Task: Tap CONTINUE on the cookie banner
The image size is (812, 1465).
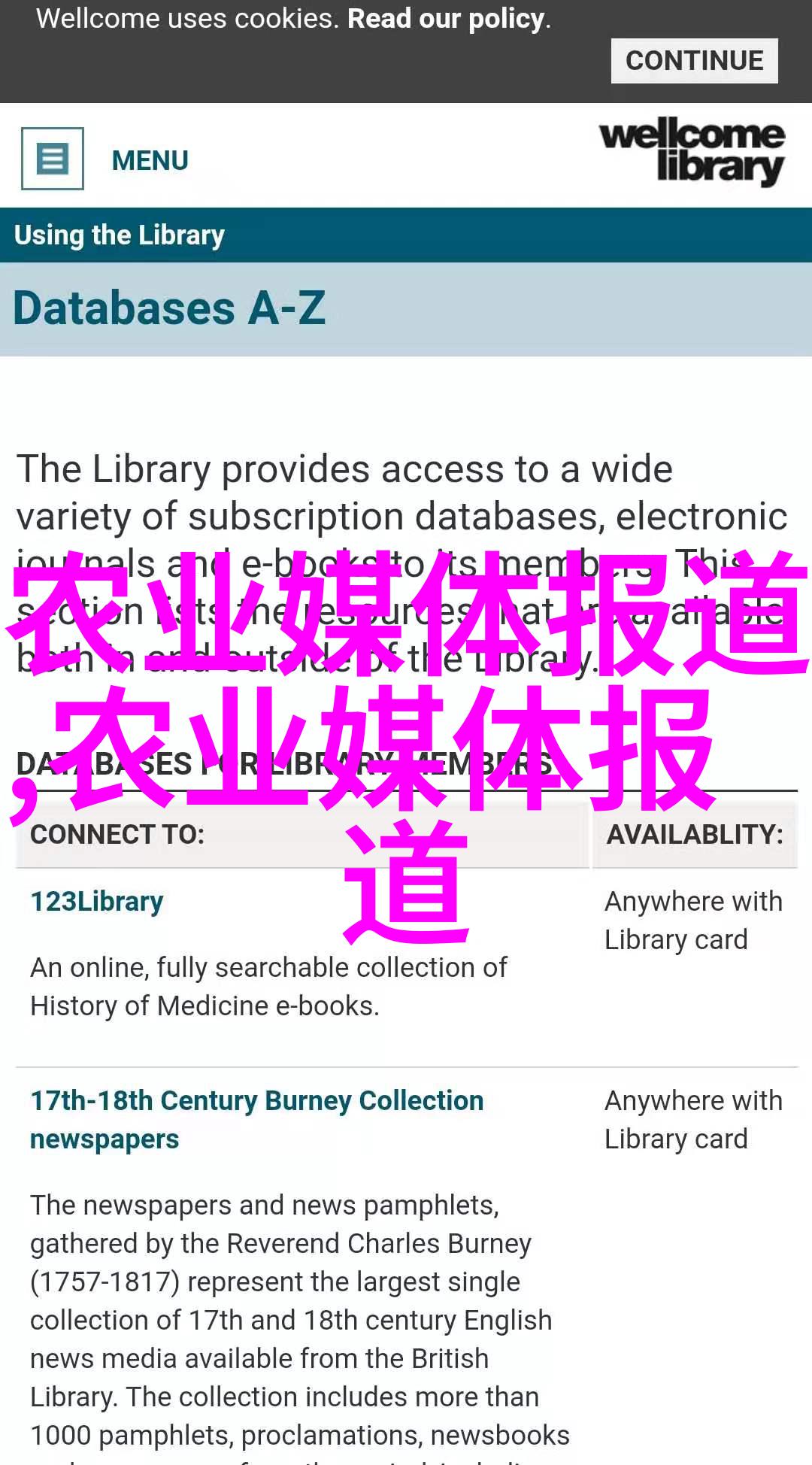Action: pyautogui.click(x=693, y=61)
